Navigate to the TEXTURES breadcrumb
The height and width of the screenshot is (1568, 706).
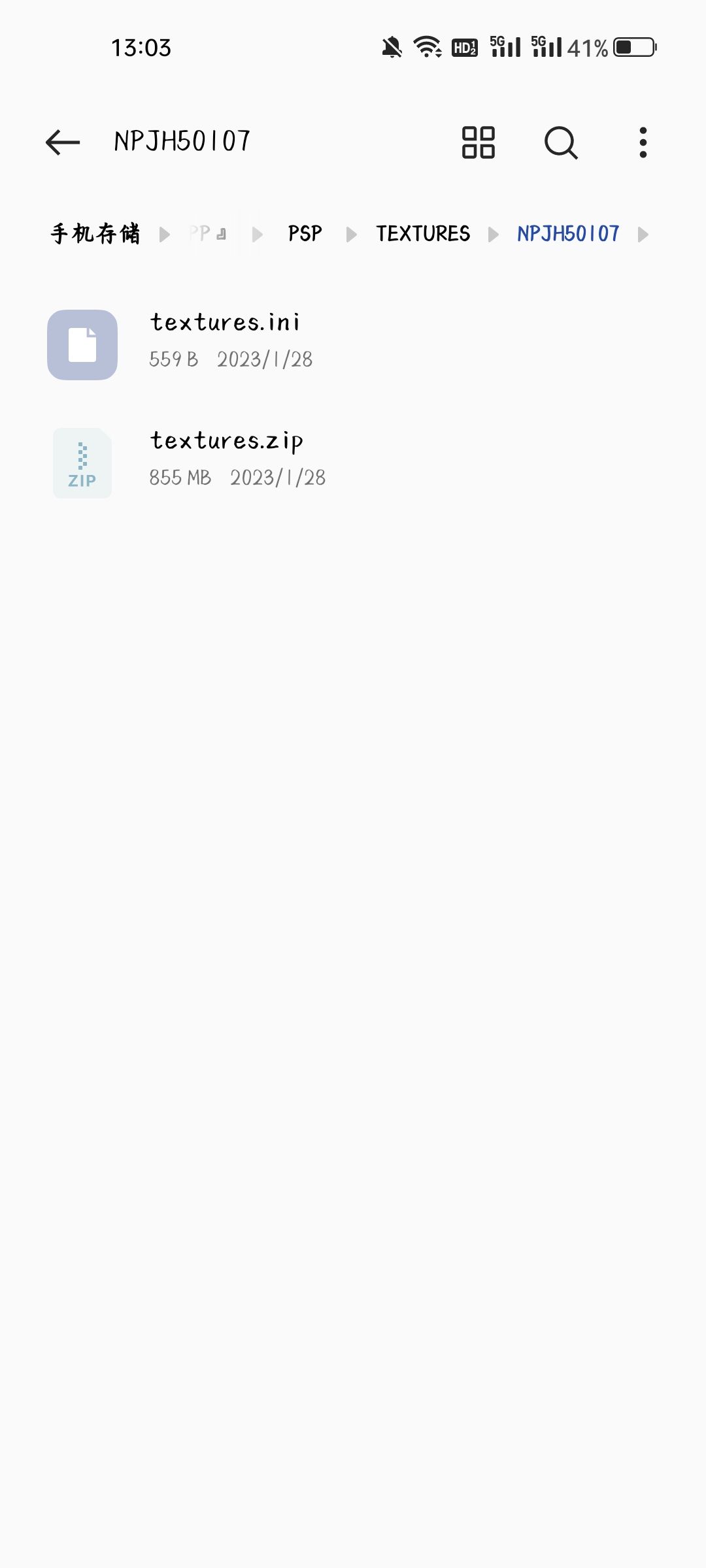[422, 233]
